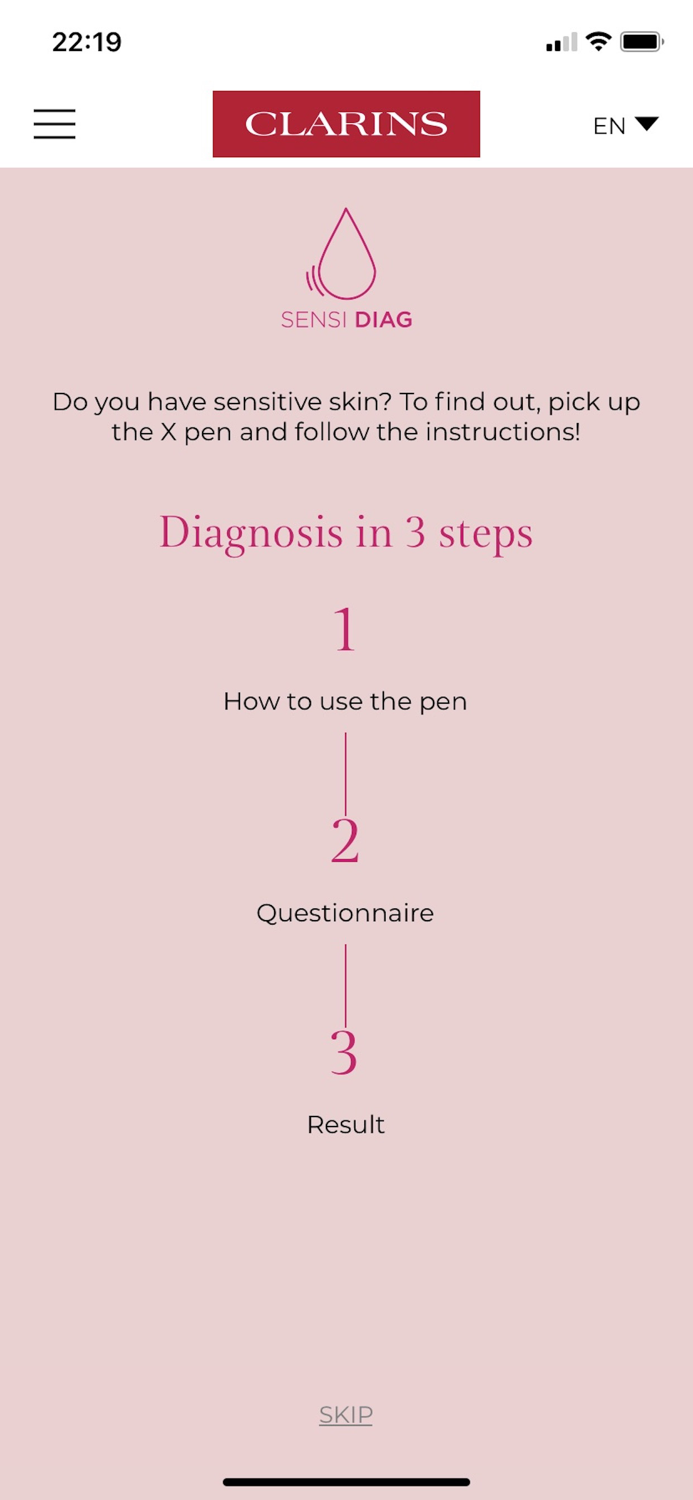The width and height of the screenshot is (693, 1500).
Task: Expand the EN language dropdown
Action: [625, 125]
